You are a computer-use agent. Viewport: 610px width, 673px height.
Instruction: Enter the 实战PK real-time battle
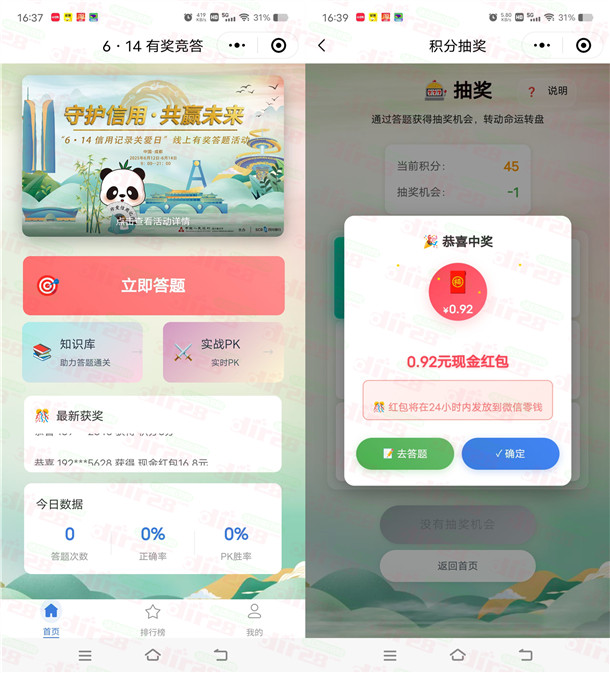point(223,352)
